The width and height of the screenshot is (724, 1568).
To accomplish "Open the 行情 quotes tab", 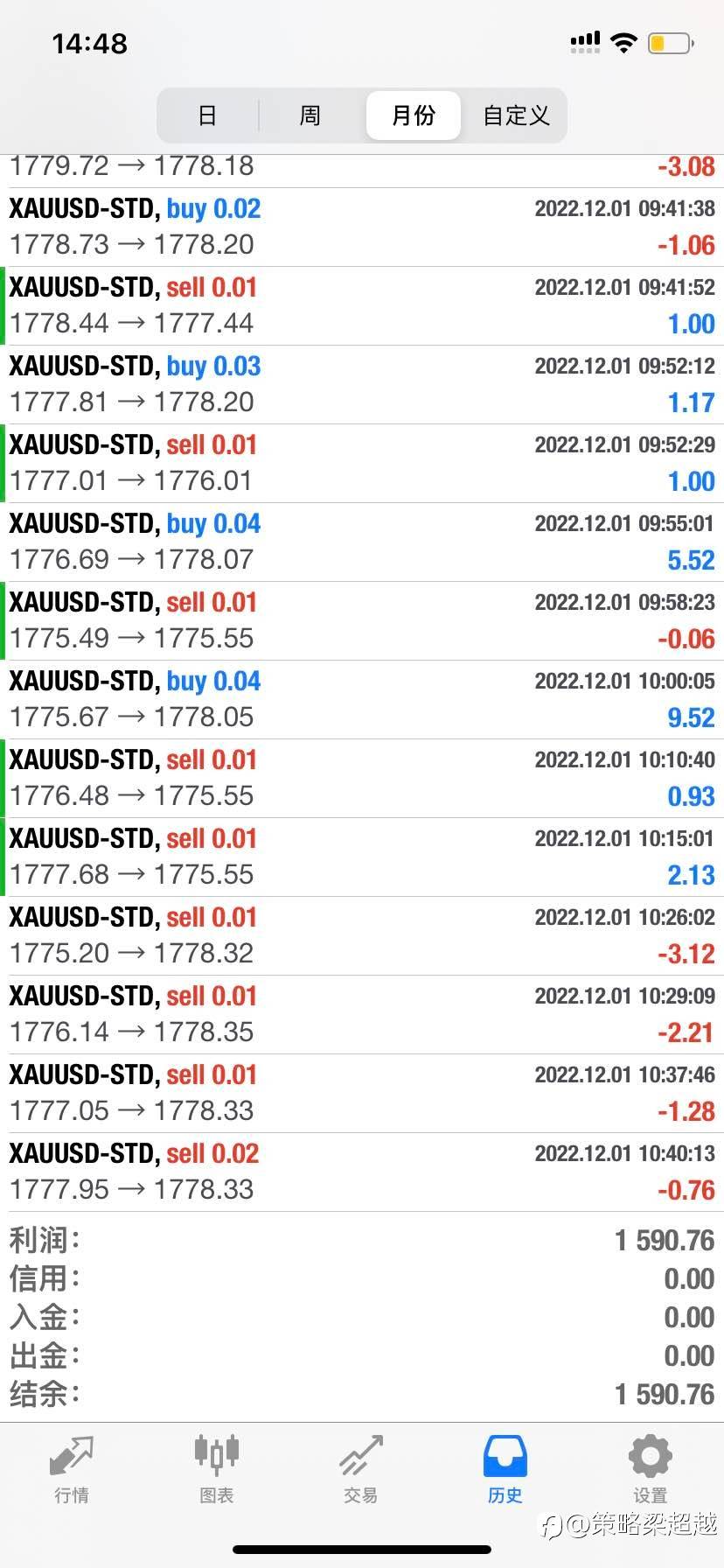I will coord(72,1470).
